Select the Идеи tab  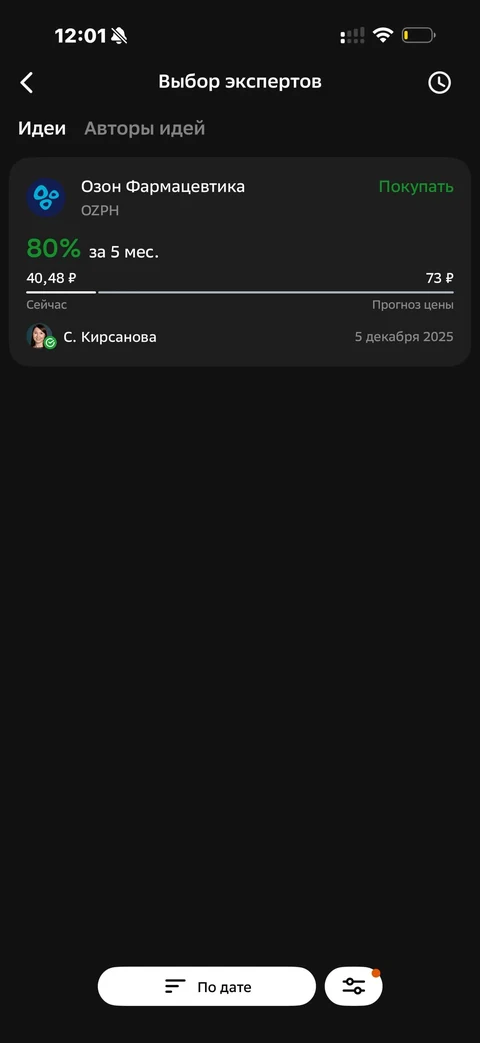(x=42, y=128)
